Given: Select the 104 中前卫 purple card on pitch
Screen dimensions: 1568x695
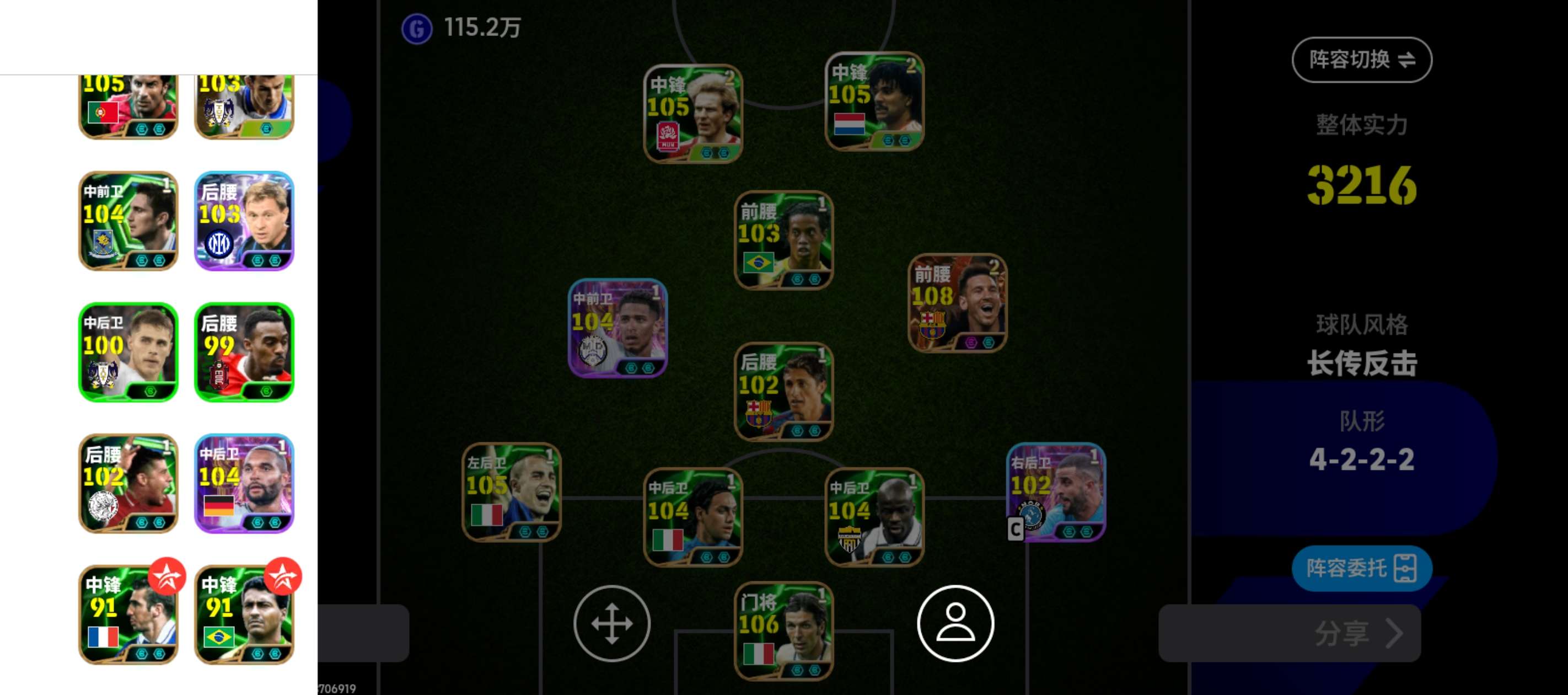Looking at the screenshot, I should click(617, 328).
